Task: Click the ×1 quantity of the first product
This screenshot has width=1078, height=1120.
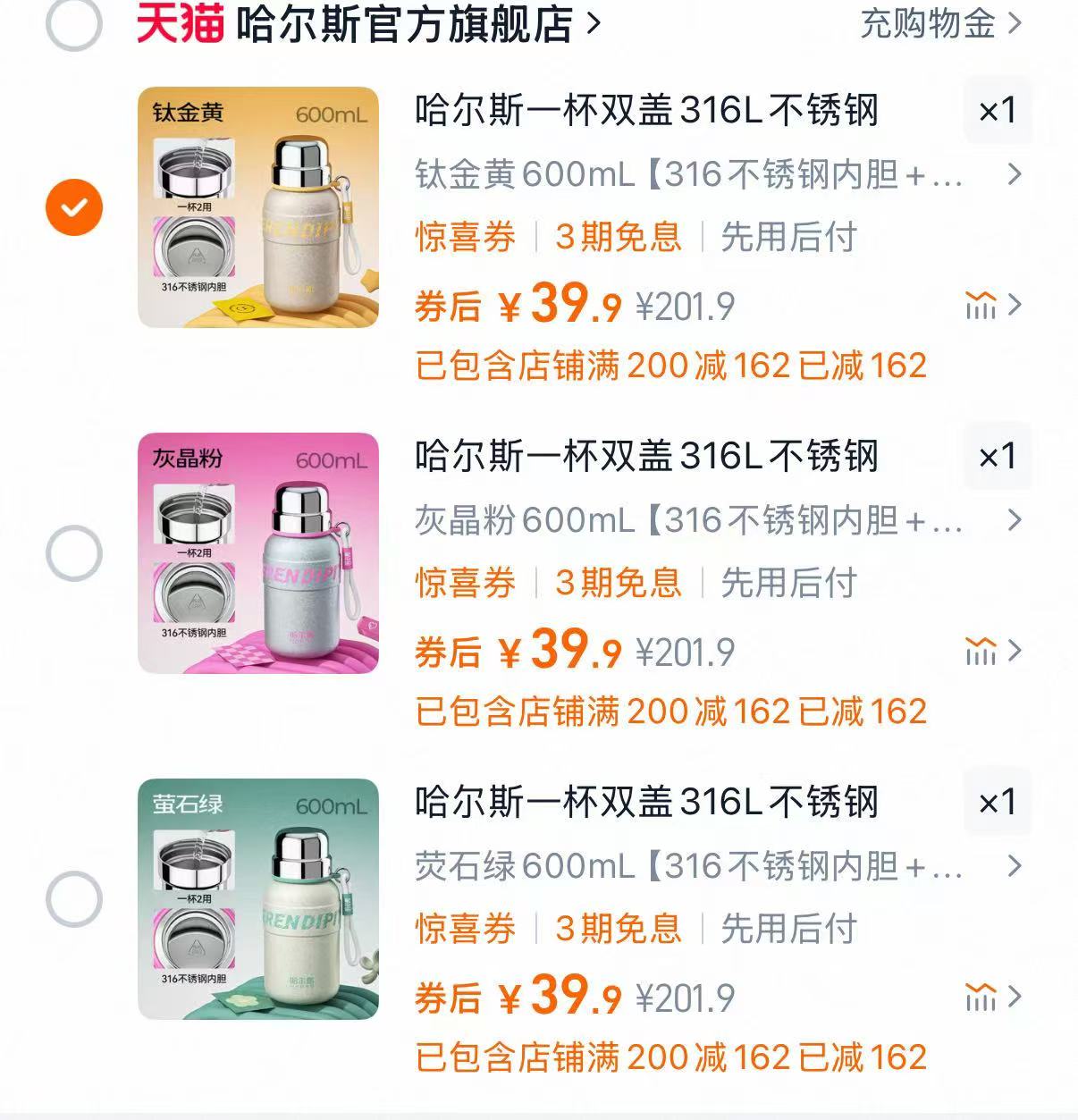Action: (x=998, y=111)
